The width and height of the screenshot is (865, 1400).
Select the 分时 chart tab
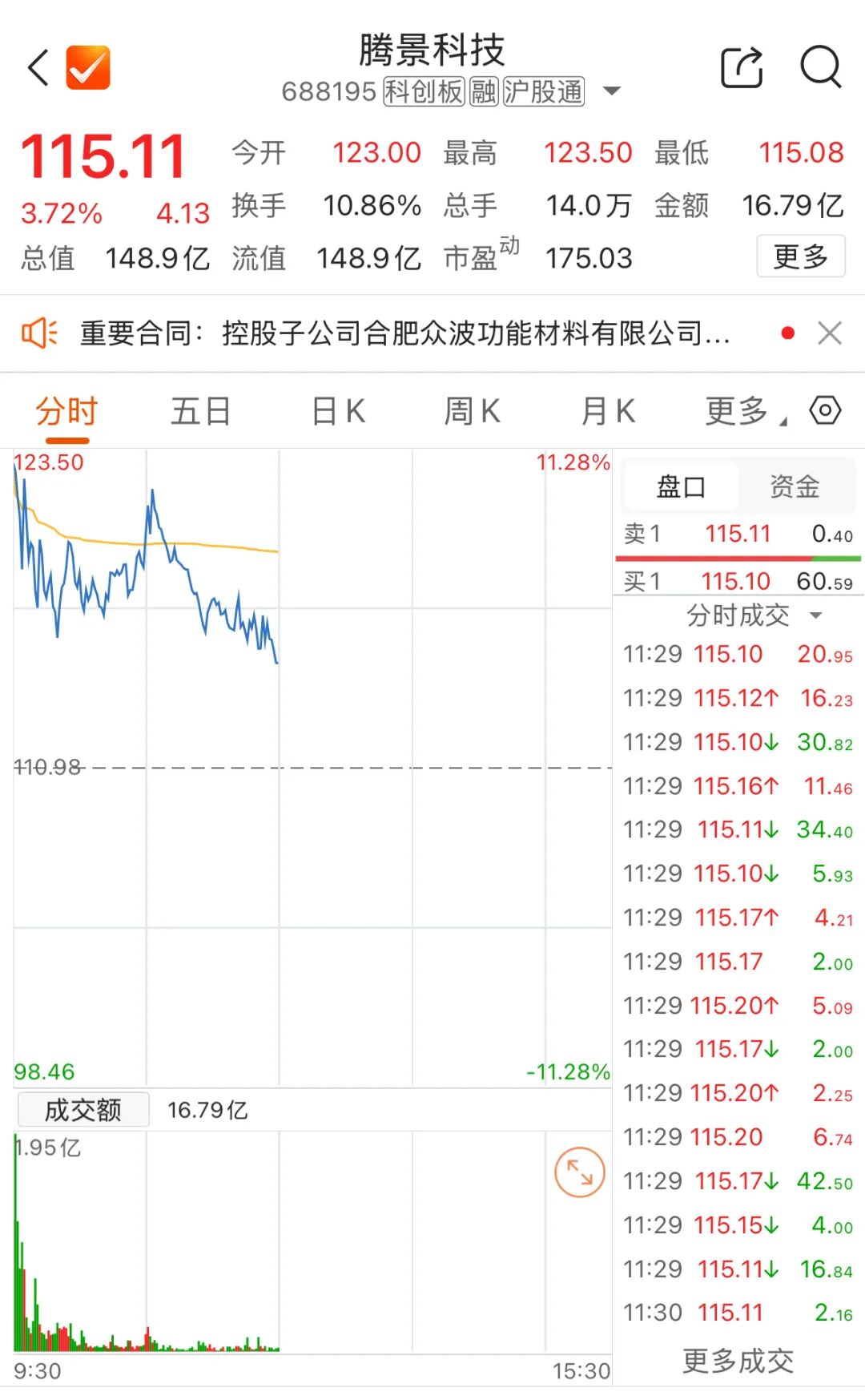(66, 412)
